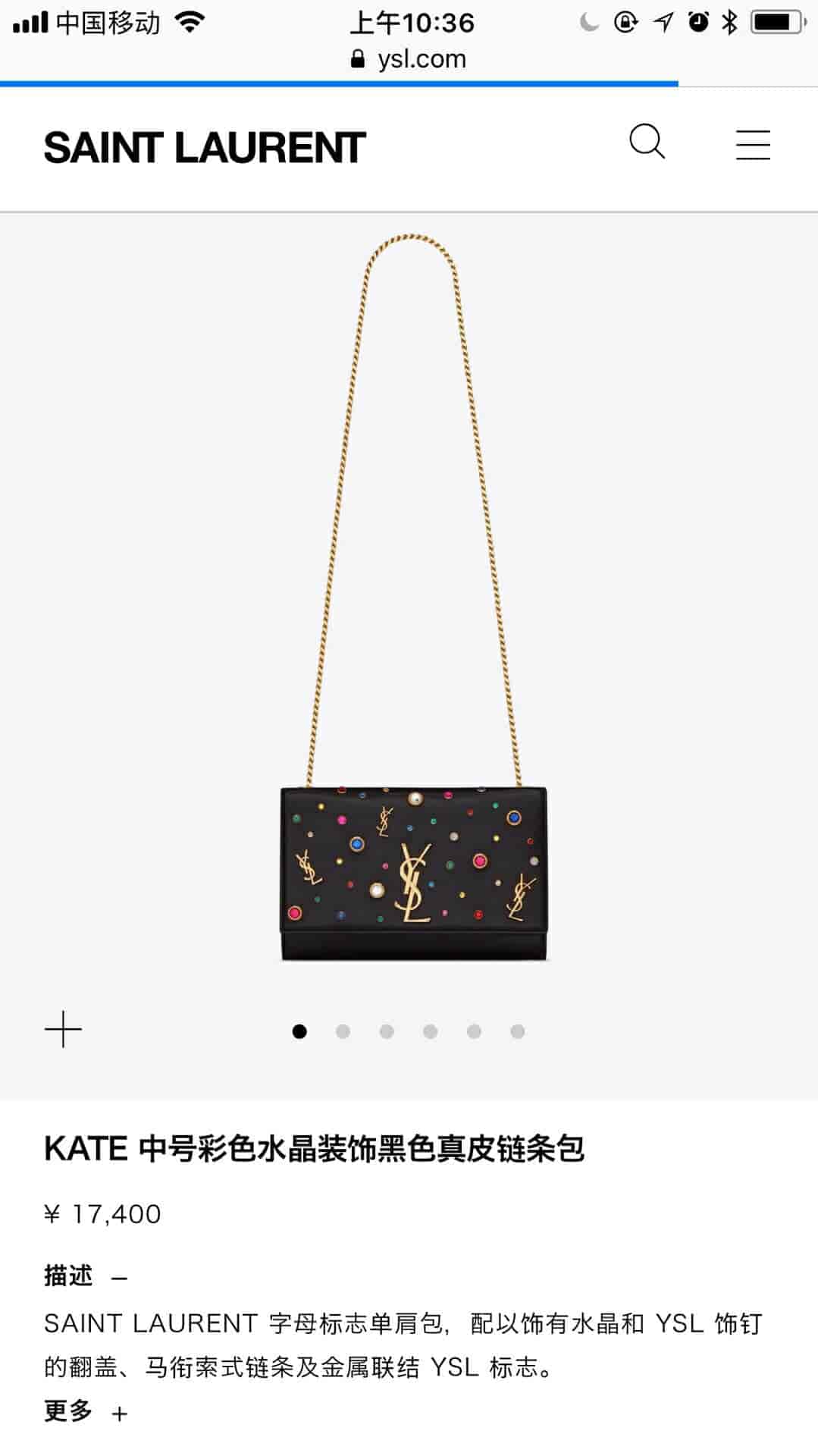Go to the Saint Laurent homepage logo

(x=205, y=147)
